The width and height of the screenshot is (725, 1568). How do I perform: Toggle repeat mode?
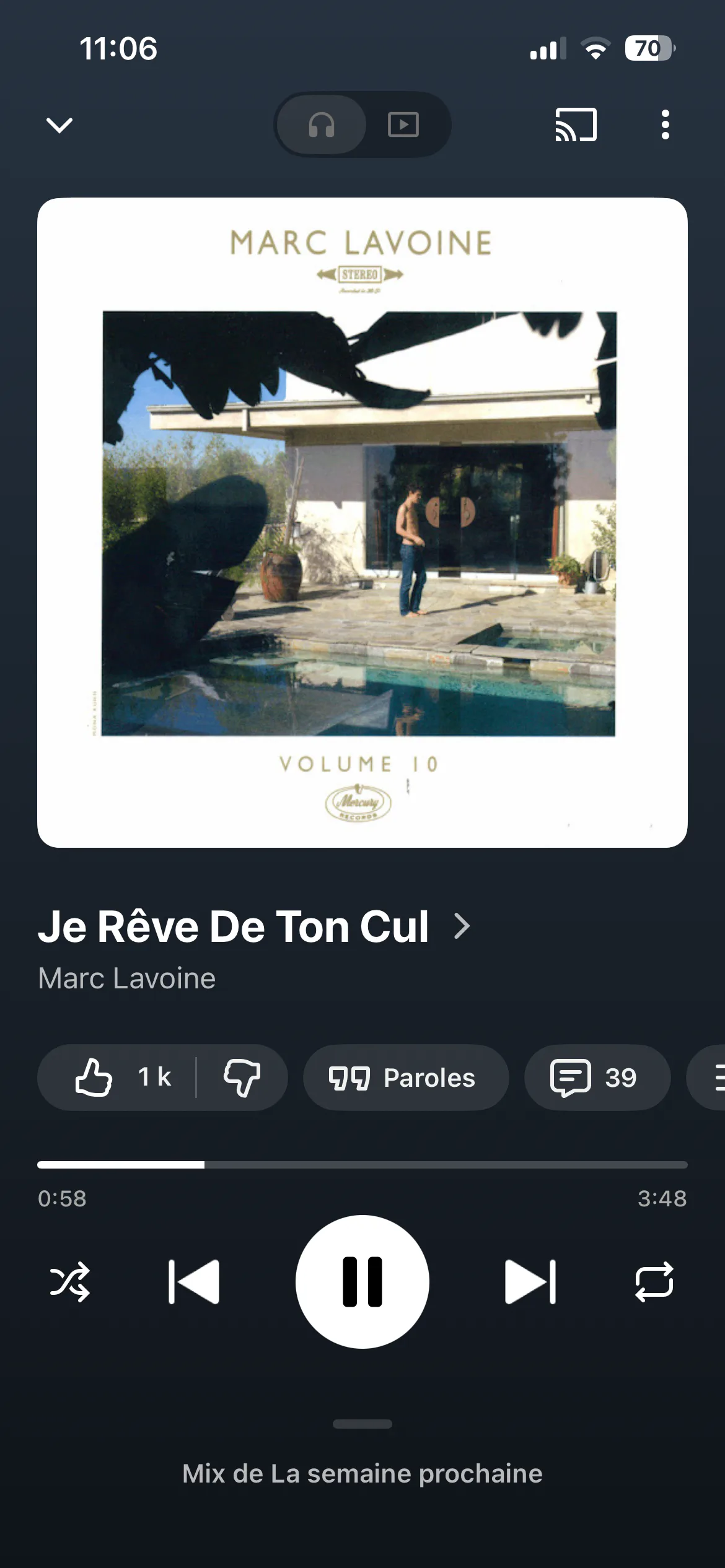(x=654, y=1281)
